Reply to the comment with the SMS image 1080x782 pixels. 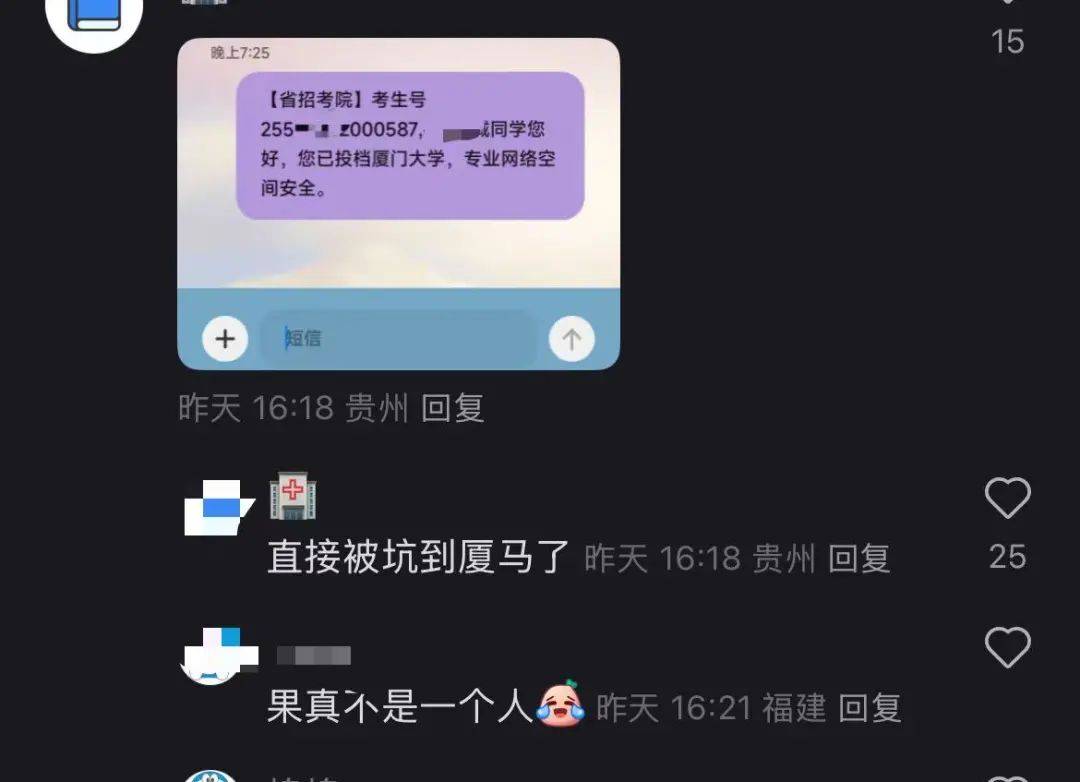pos(453,408)
